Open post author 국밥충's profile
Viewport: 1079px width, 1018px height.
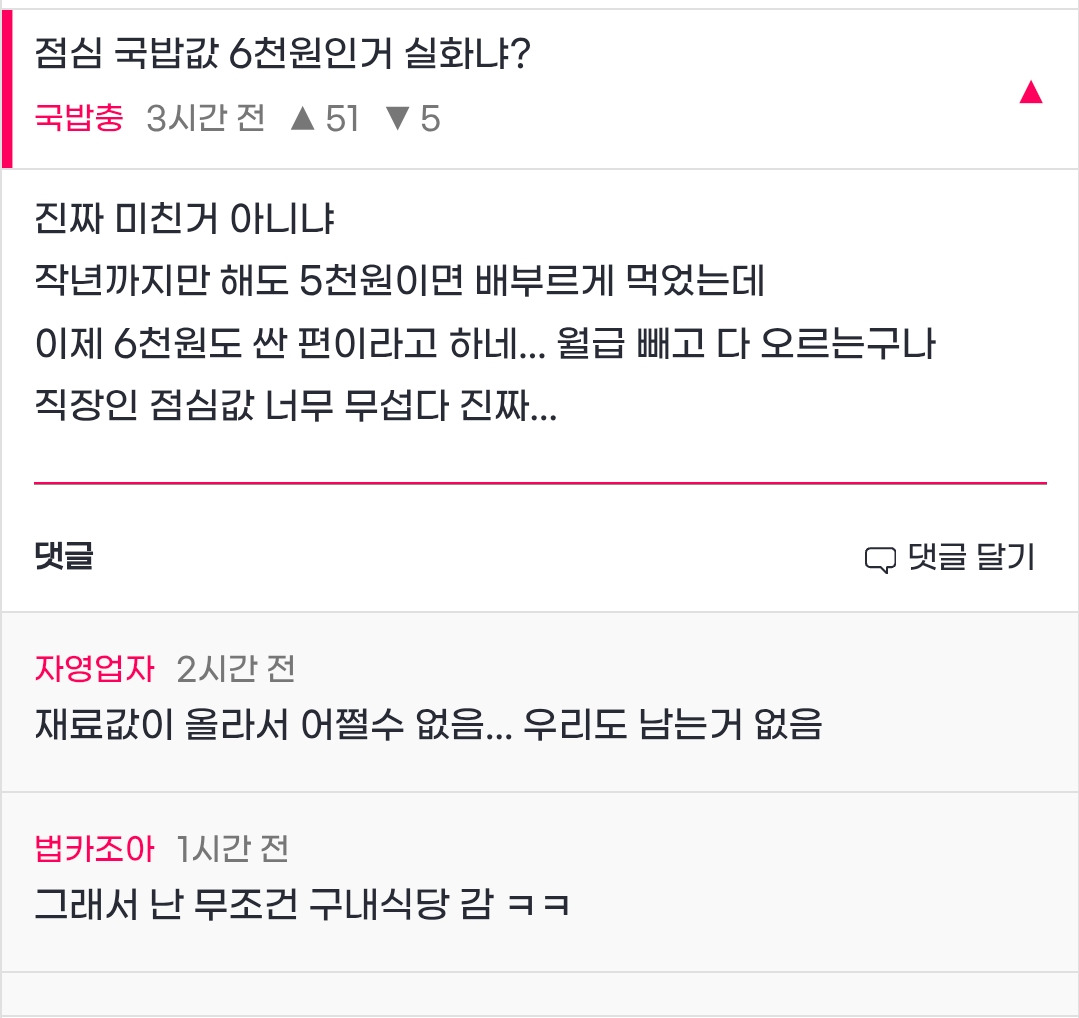point(79,119)
